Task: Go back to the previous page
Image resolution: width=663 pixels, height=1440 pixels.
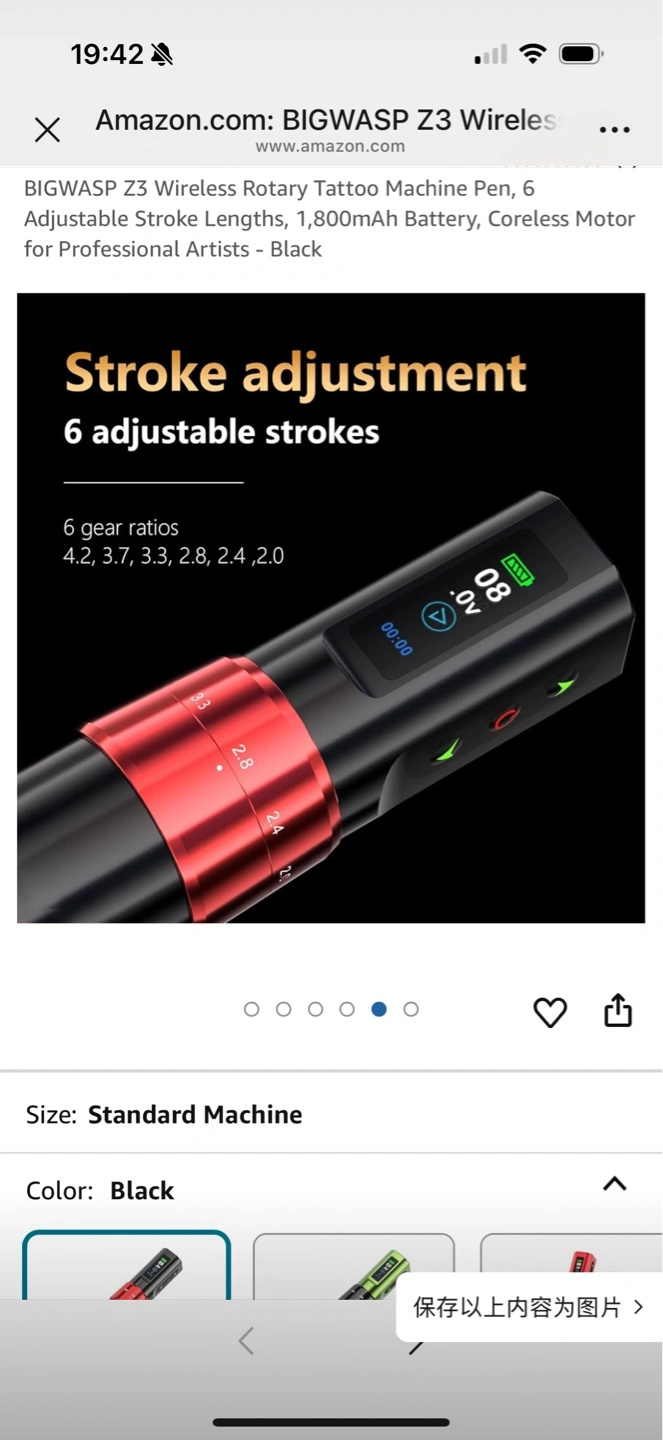Action: (246, 1341)
